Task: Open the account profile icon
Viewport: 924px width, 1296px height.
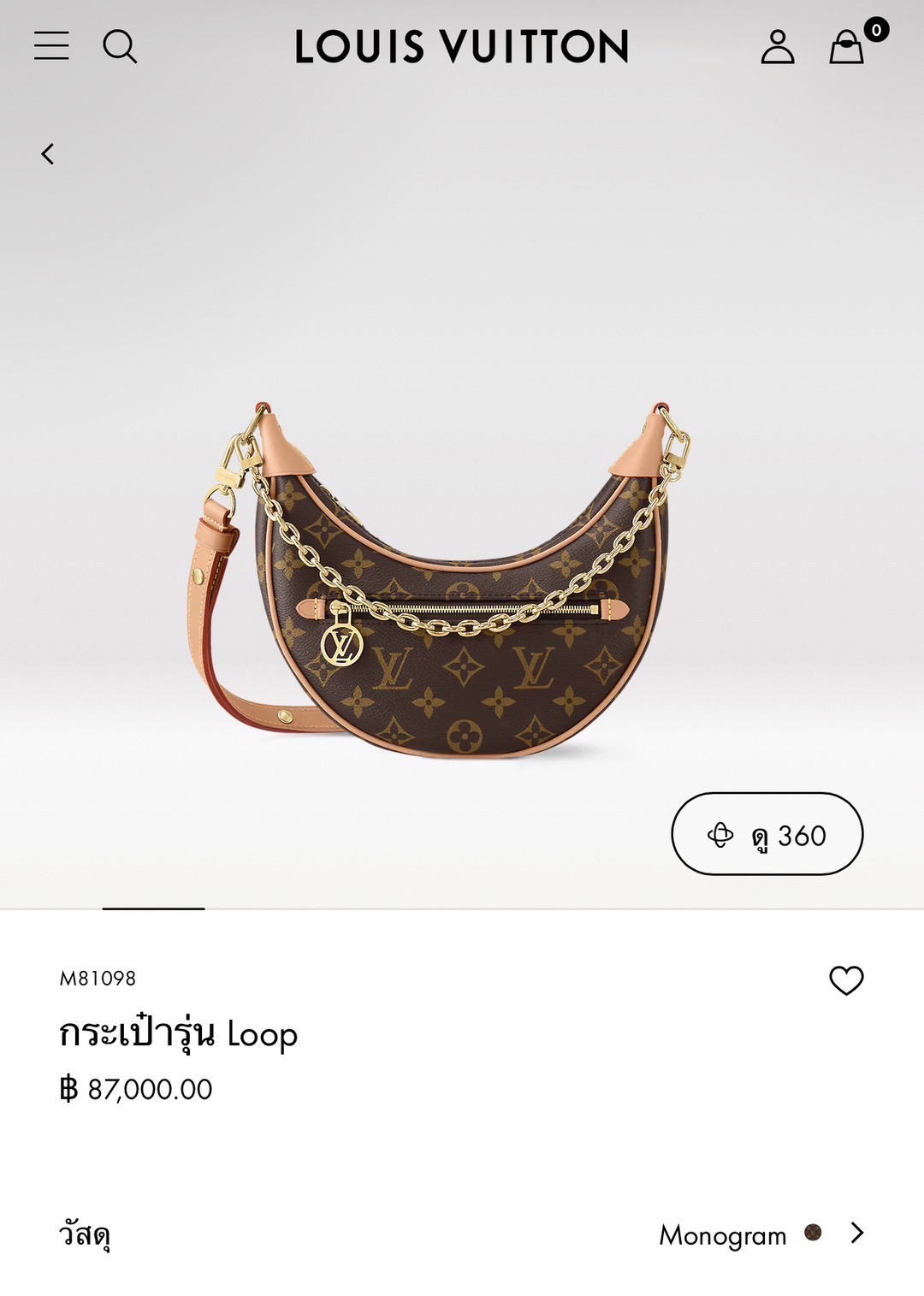Action: 777,47
